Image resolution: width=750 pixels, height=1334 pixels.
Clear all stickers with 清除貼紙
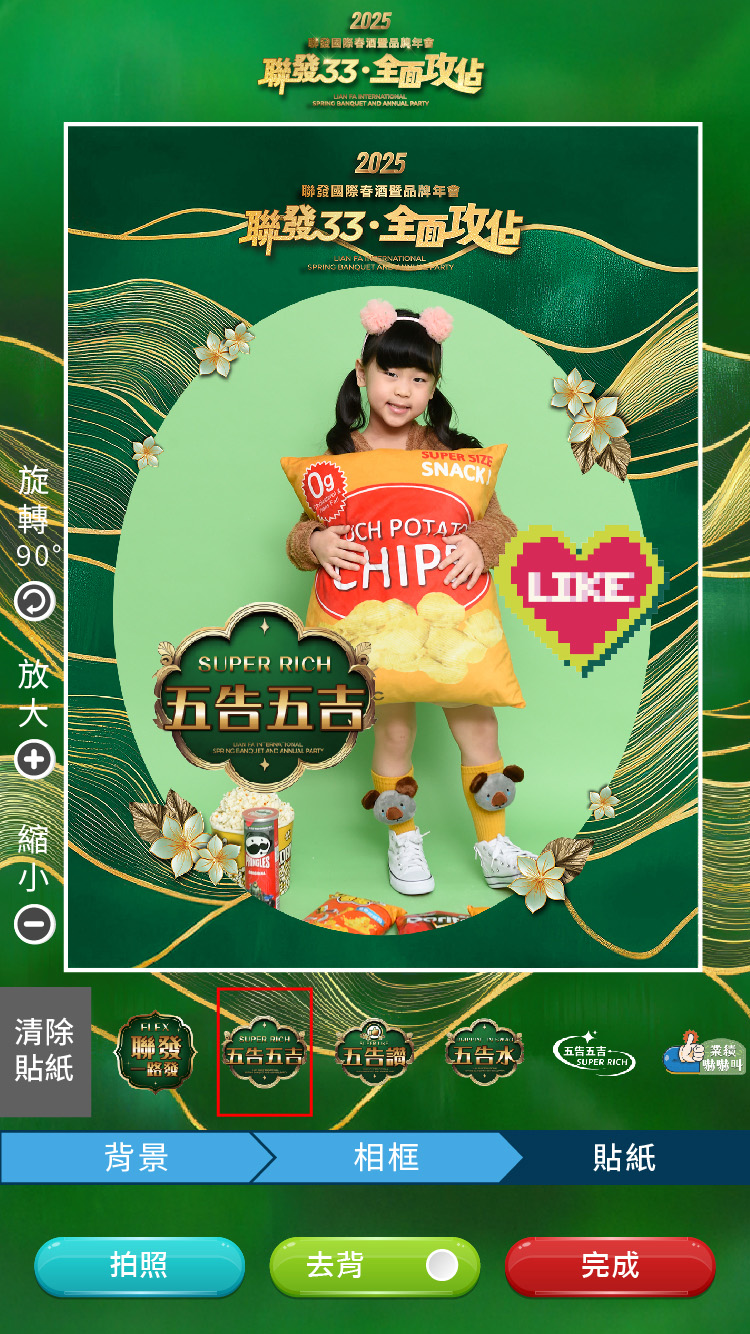point(45,1051)
